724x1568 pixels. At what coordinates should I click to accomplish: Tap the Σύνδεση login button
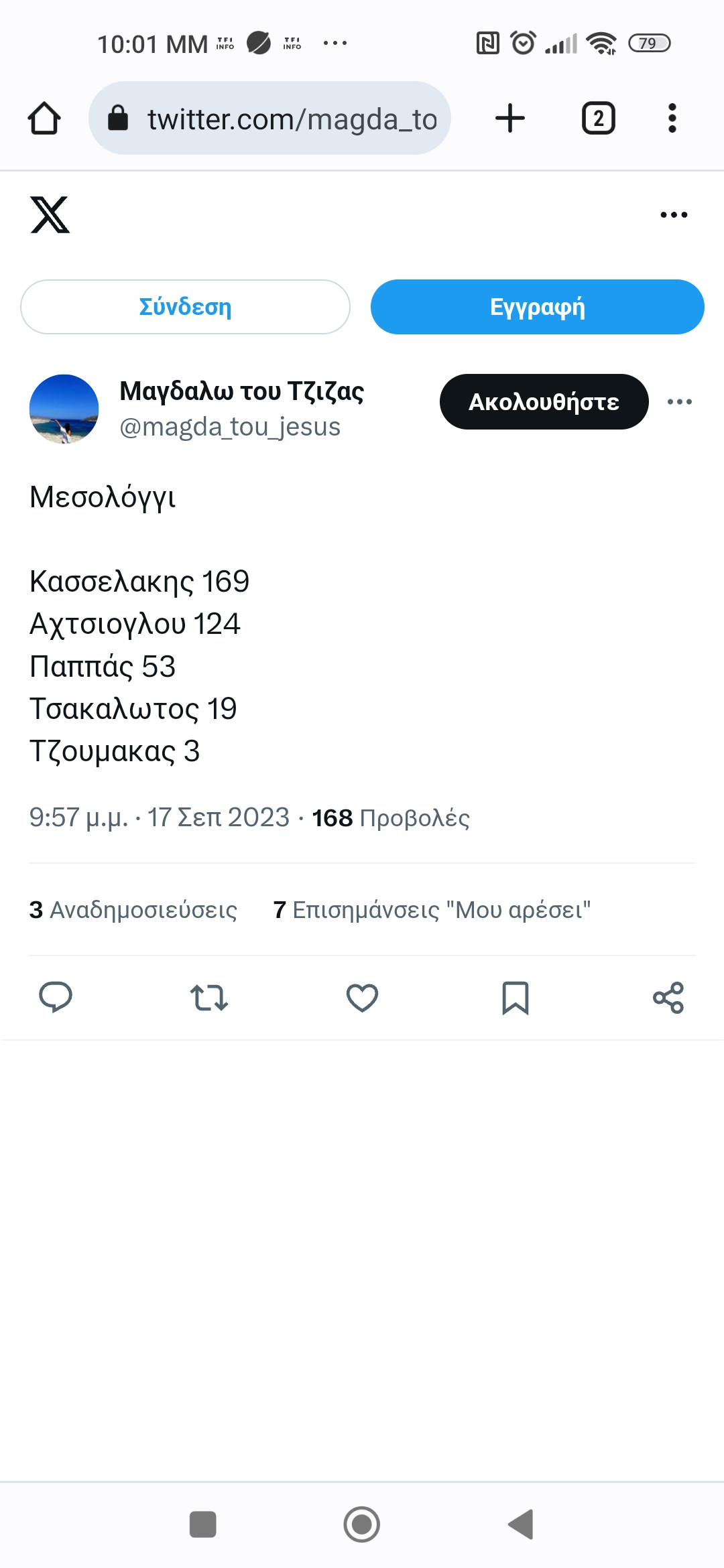coord(185,307)
